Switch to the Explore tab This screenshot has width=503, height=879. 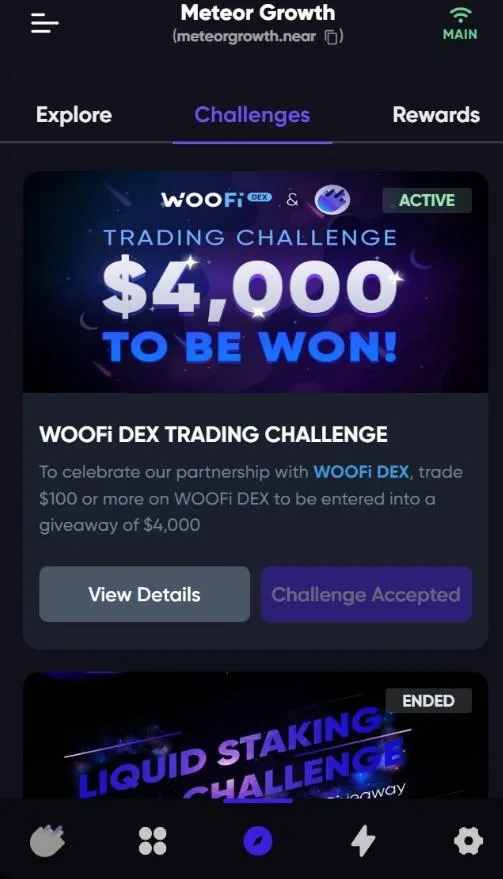point(74,115)
